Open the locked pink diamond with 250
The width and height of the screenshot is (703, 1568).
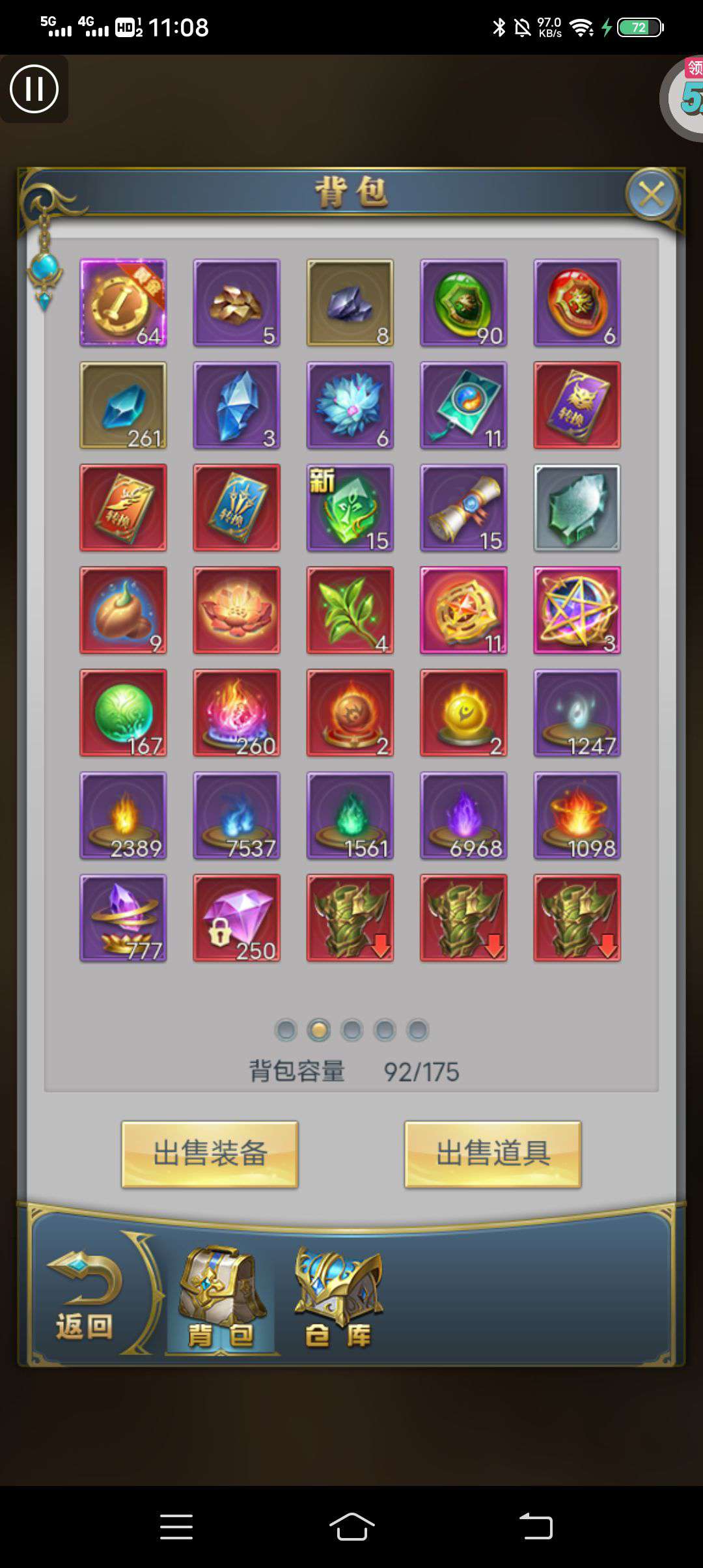[237, 917]
